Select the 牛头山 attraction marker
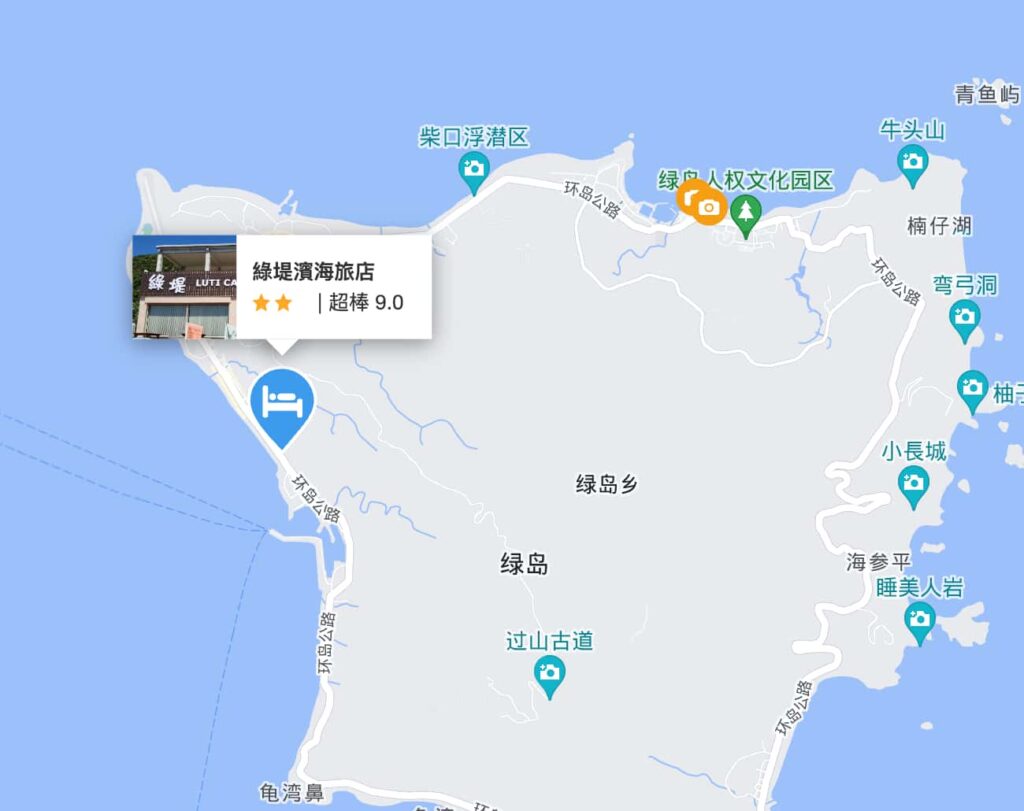Image resolution: width=1024 pixels, height=811 pixels. click(912, 162)
